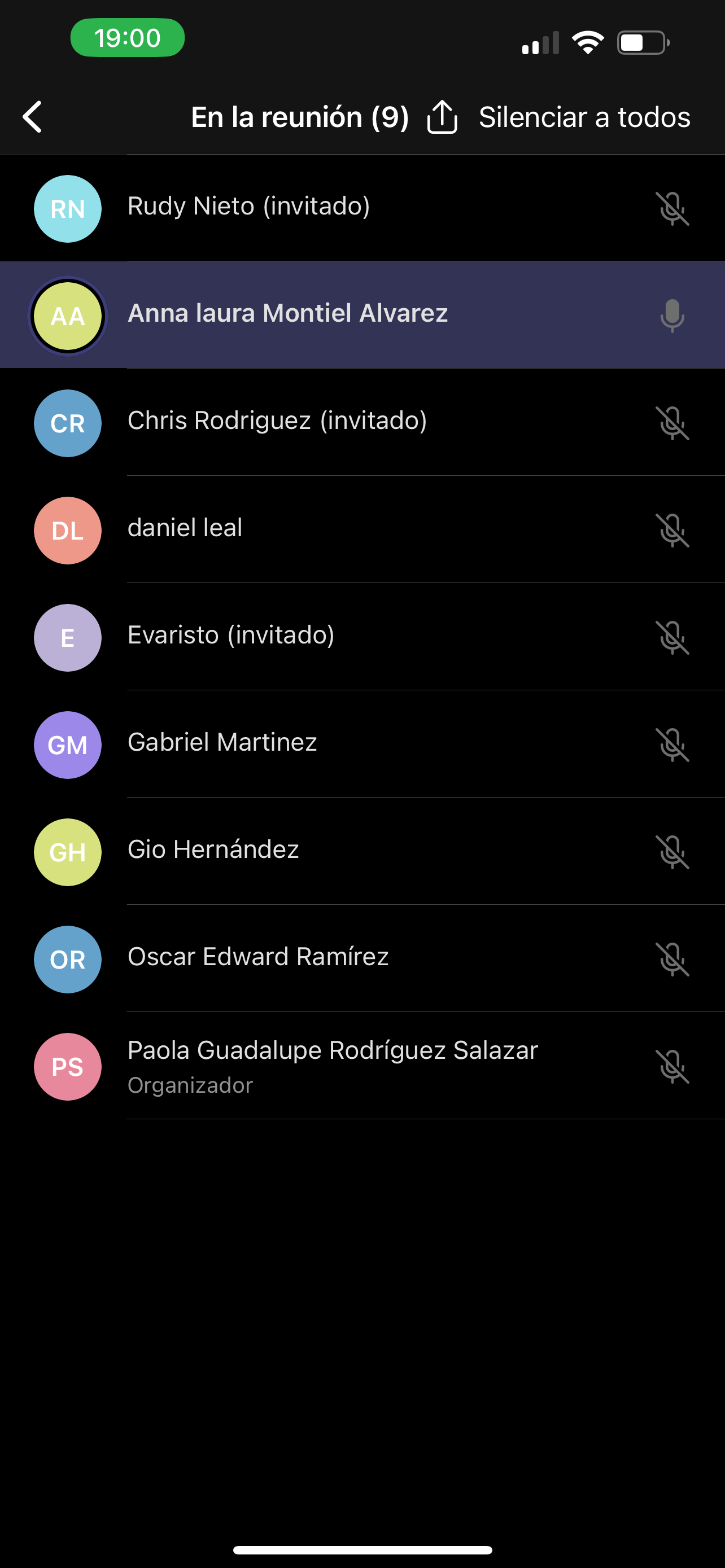The height and width of the screenshot is (1568, 725).
Task: Open Oscar Edward Ramírez's row
Action: click(x=362, y=958)
